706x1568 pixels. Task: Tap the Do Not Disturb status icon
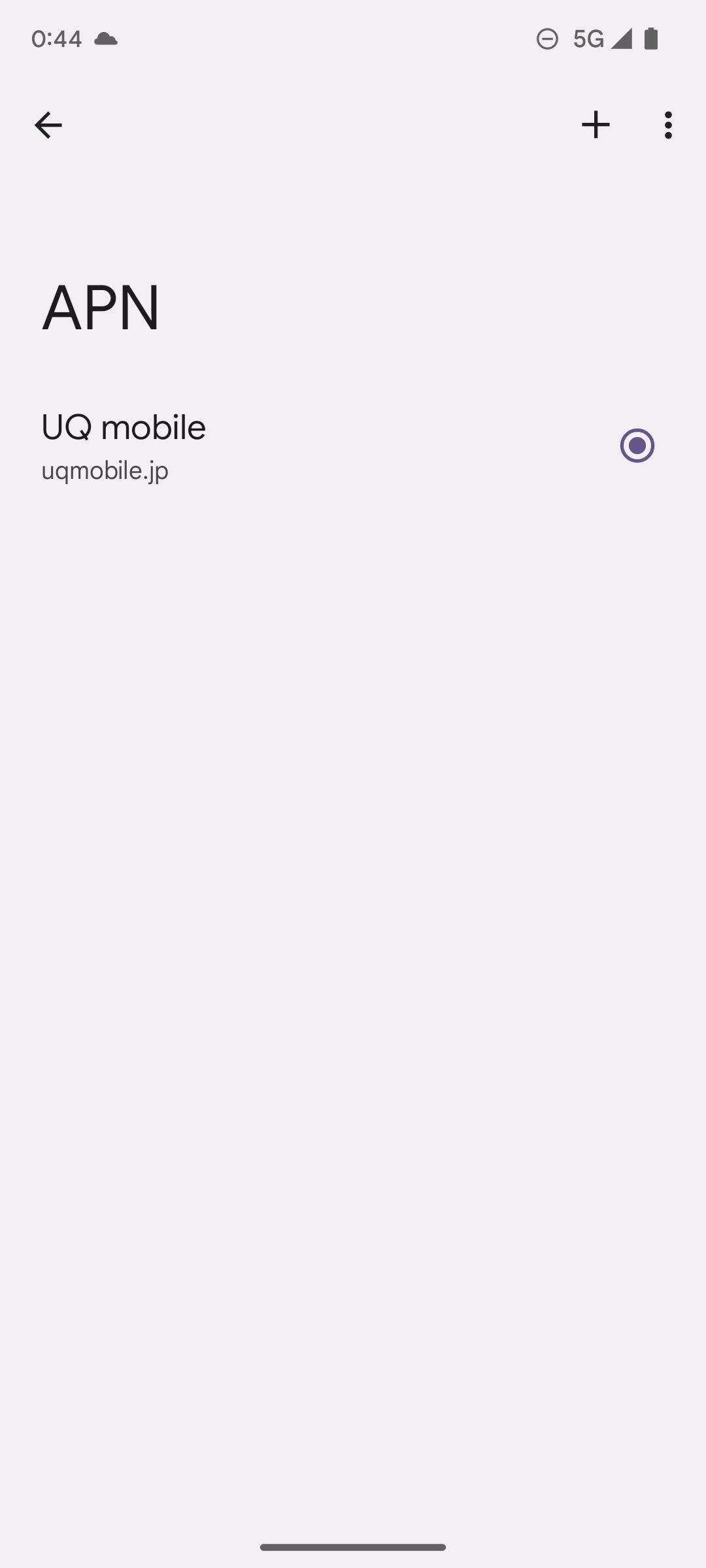547,39
